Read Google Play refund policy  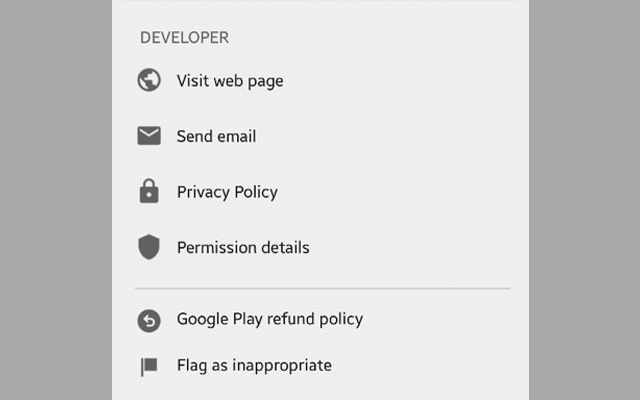click(269, 320)
